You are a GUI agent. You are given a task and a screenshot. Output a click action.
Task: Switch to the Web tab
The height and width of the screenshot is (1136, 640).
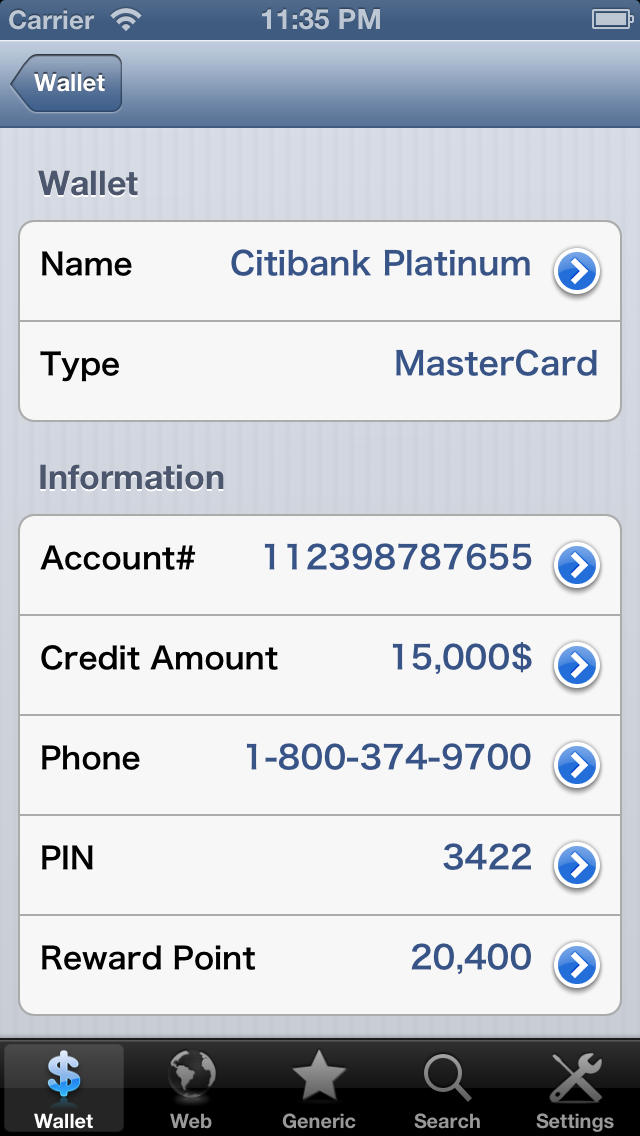pyautogui.click(x=191, y=1089)
